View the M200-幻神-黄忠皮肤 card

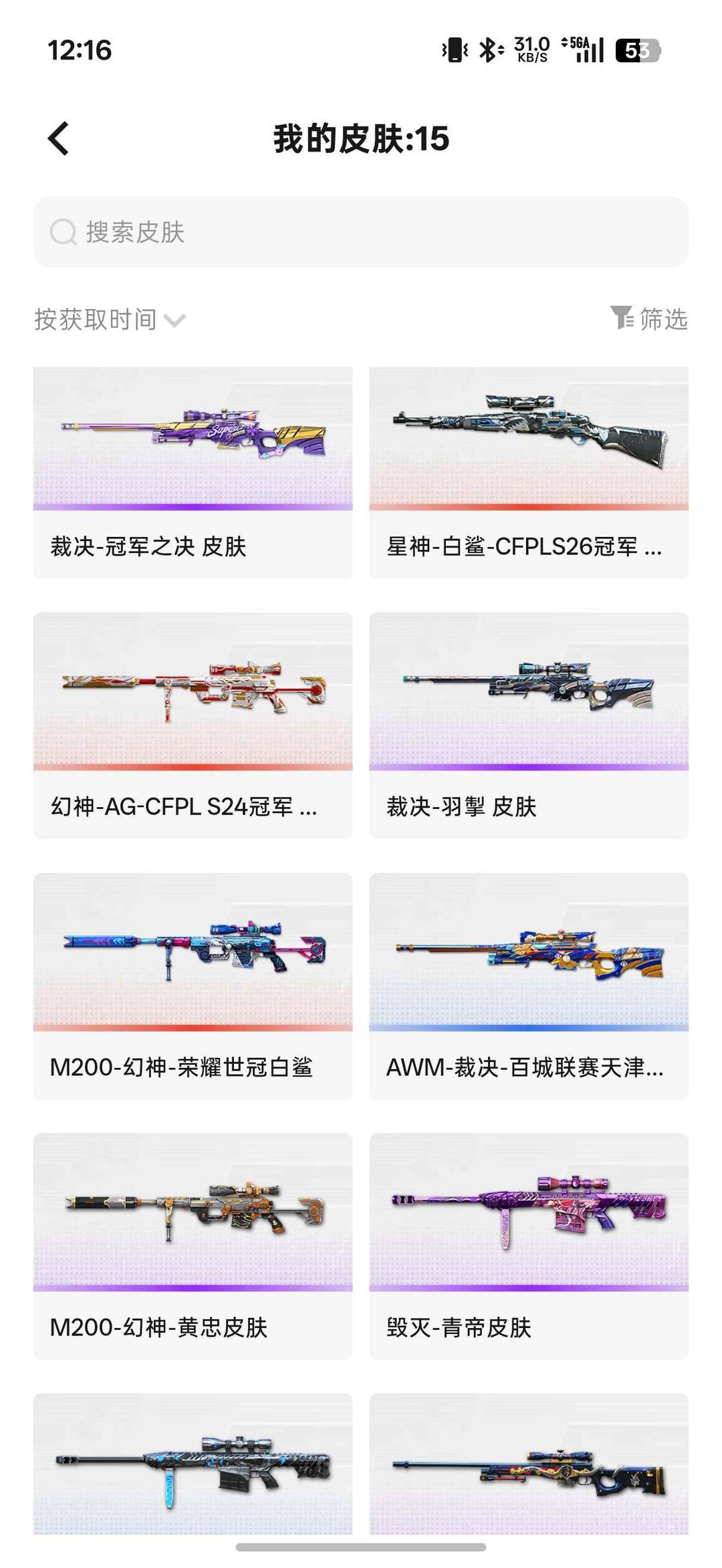[193, 1246]
